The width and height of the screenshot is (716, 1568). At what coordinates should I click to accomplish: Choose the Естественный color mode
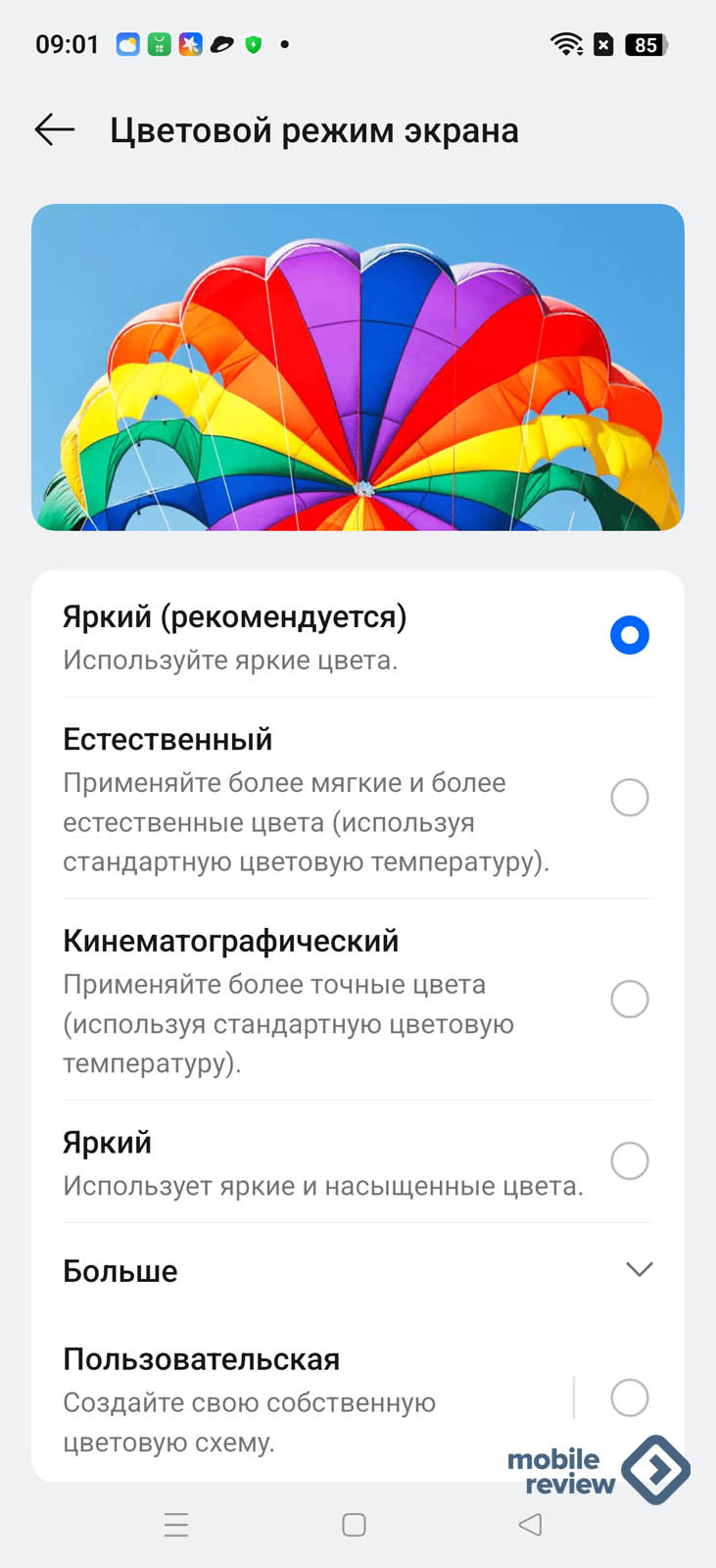tap(629, 798)
